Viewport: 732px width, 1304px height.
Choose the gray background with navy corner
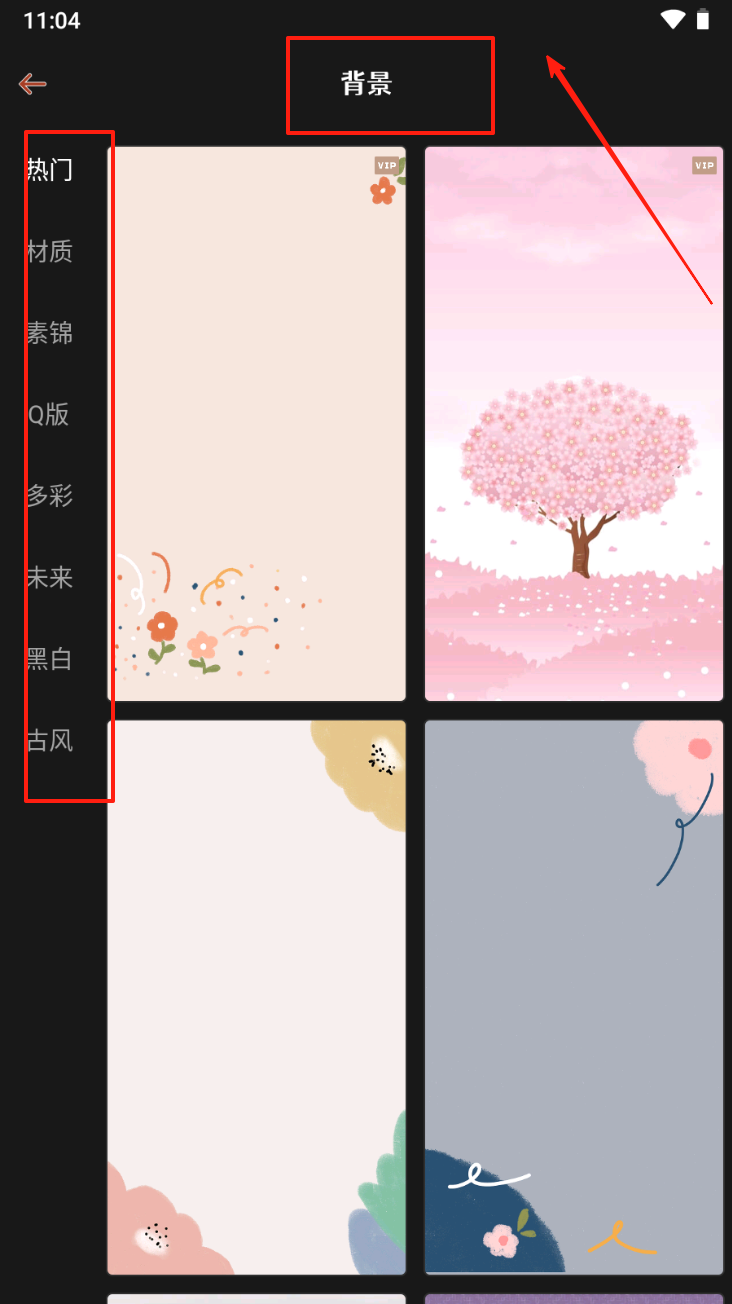(574, 997)
